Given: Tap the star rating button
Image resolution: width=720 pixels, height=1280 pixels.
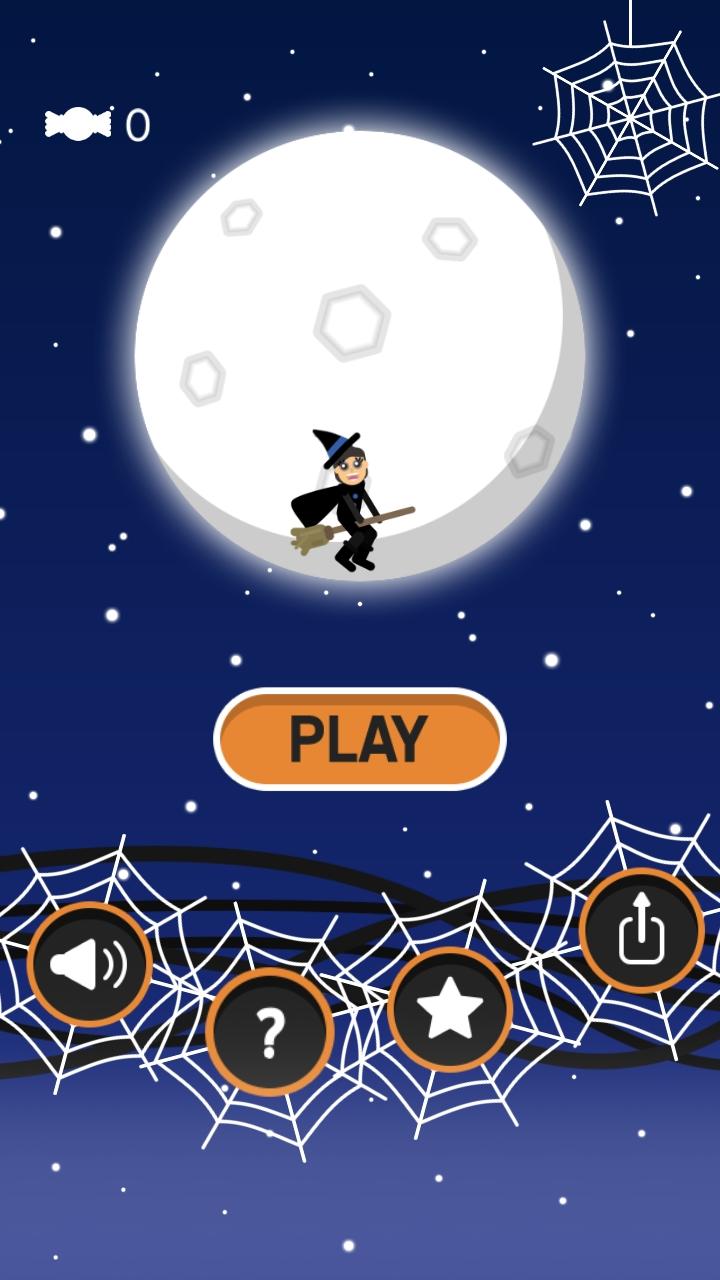Looking at the screenshot, I should point(450,1009).
